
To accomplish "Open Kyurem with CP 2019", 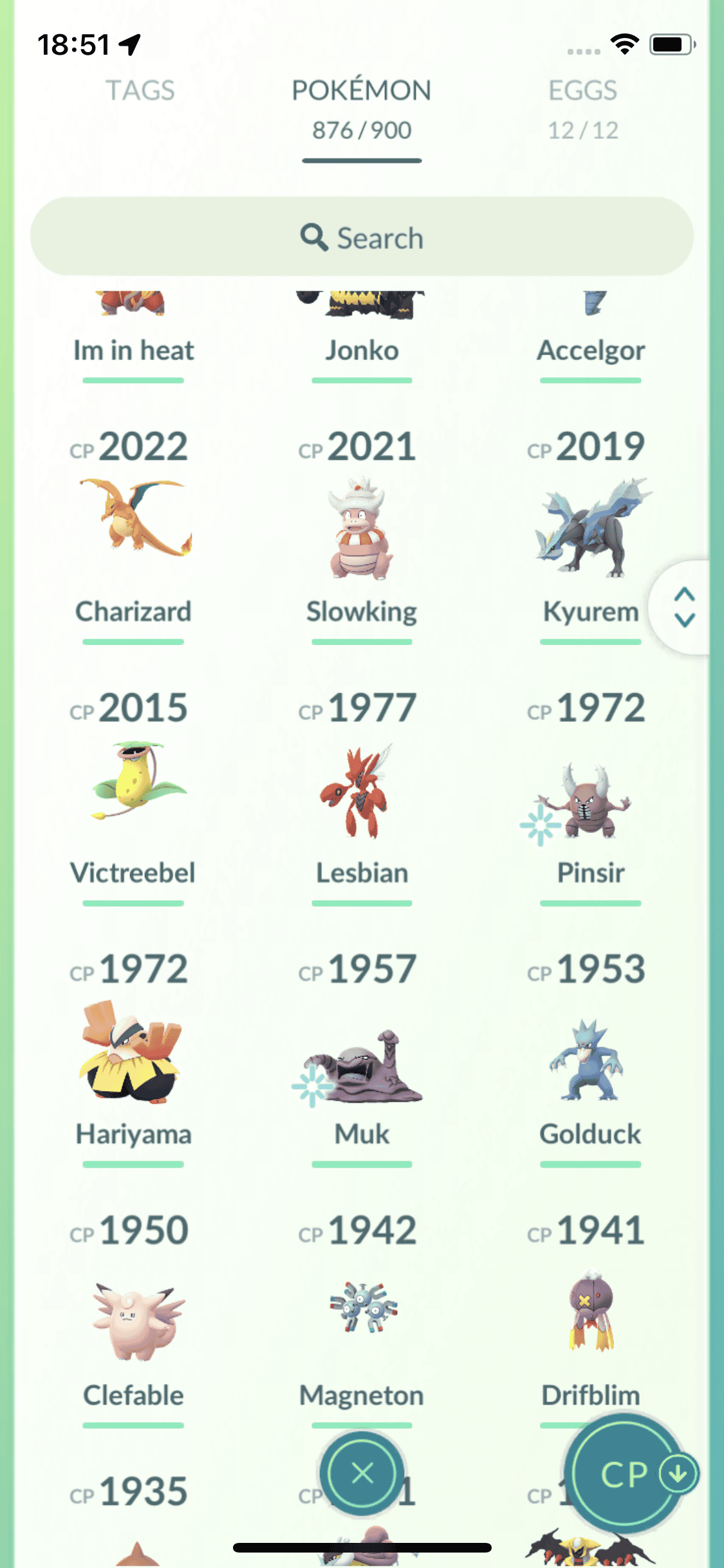I will click(591, 529).
